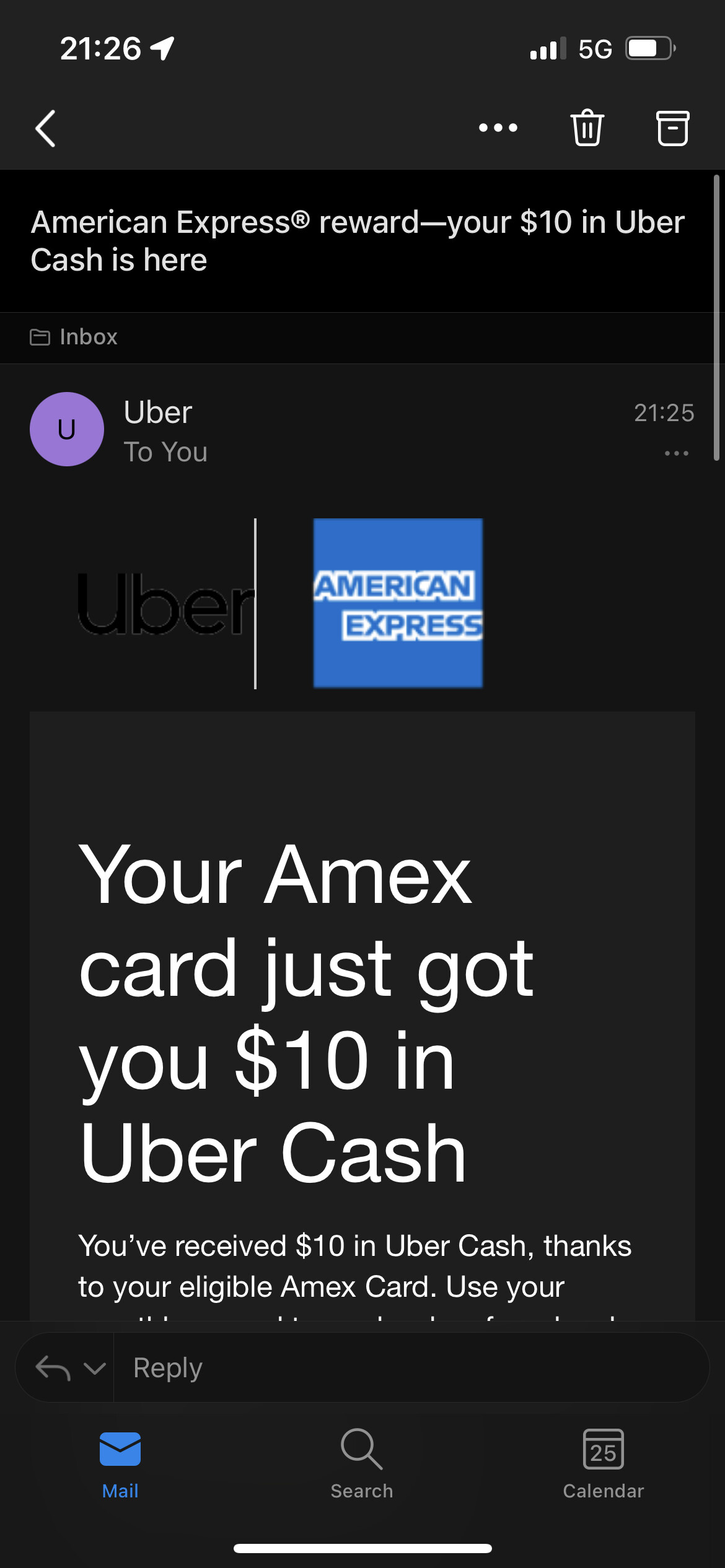This screenshot has width=725, height=1568.
Task: Go back to the inbox list
Action: (46, 128)
